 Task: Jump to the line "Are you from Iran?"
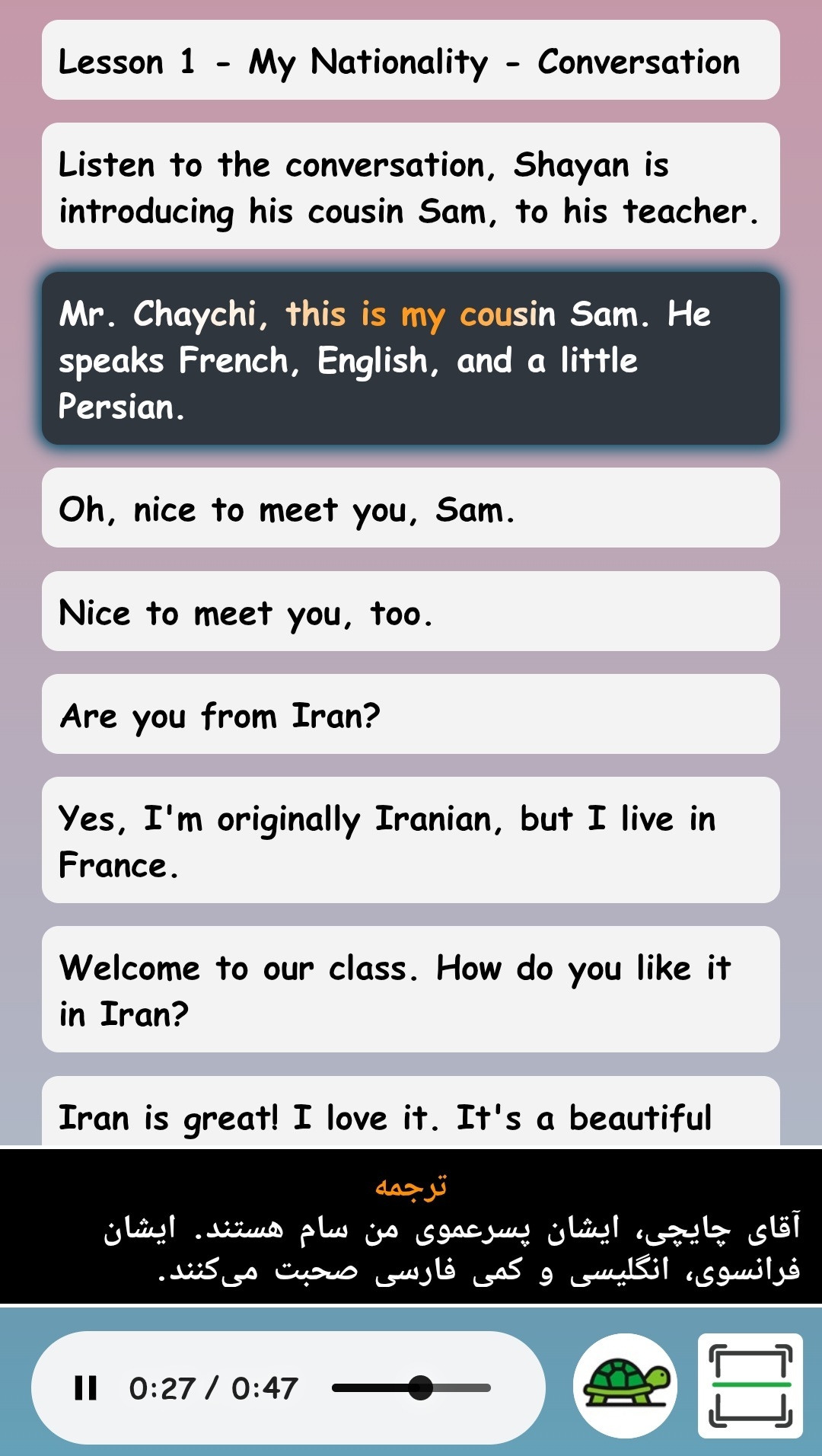(x=410, y=714)
